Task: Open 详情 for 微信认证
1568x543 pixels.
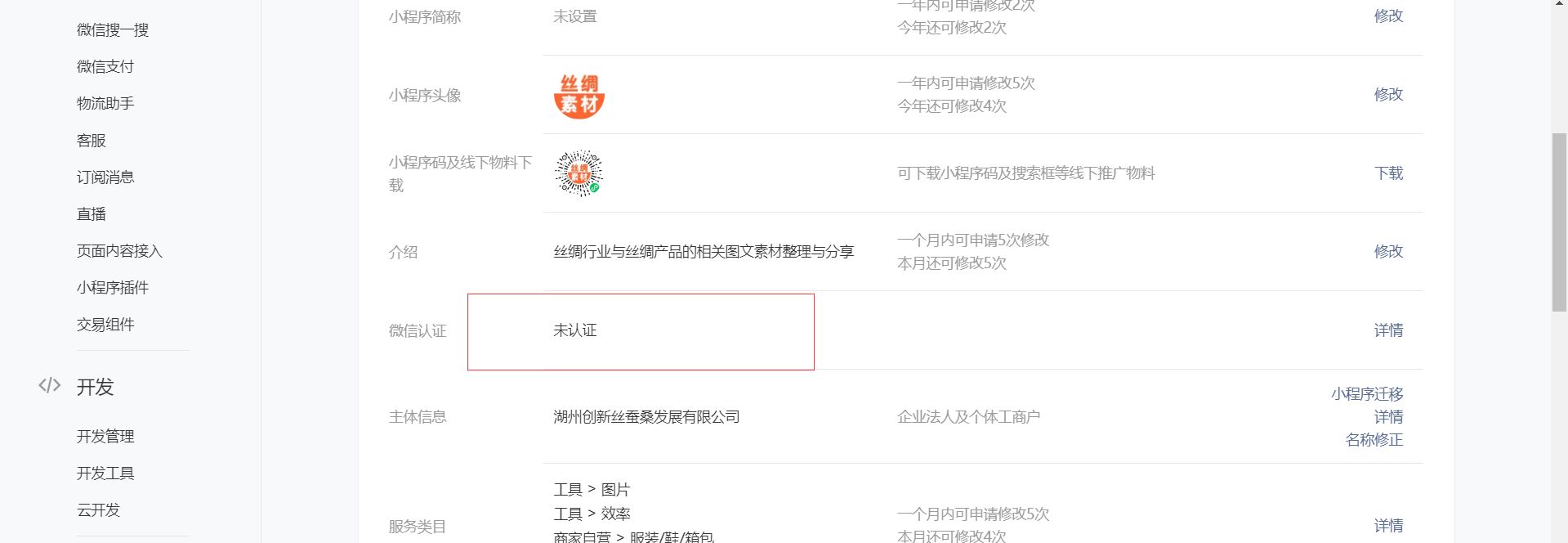Action: click(1388, 330)
